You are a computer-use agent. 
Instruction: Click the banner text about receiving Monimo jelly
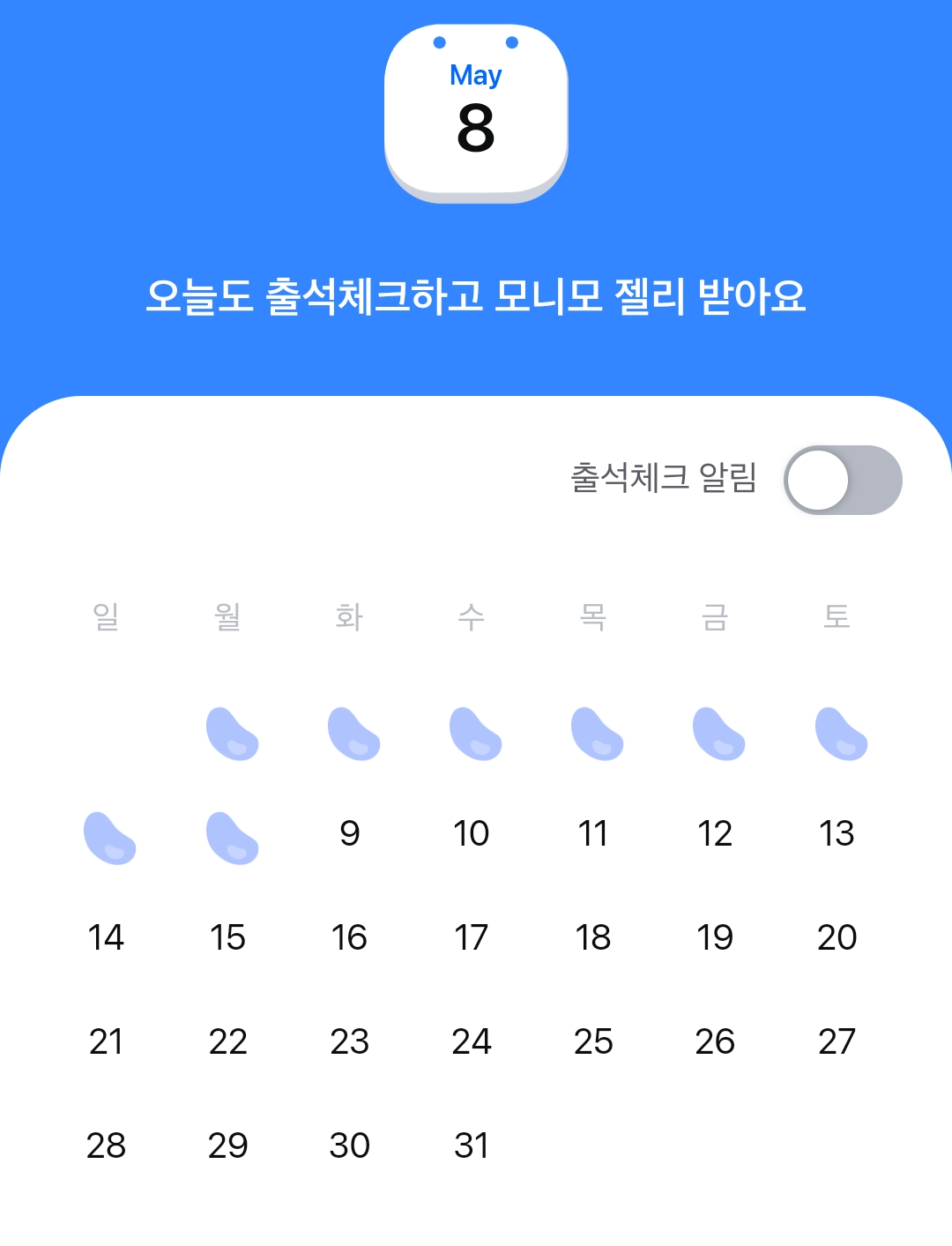(476, 296)
